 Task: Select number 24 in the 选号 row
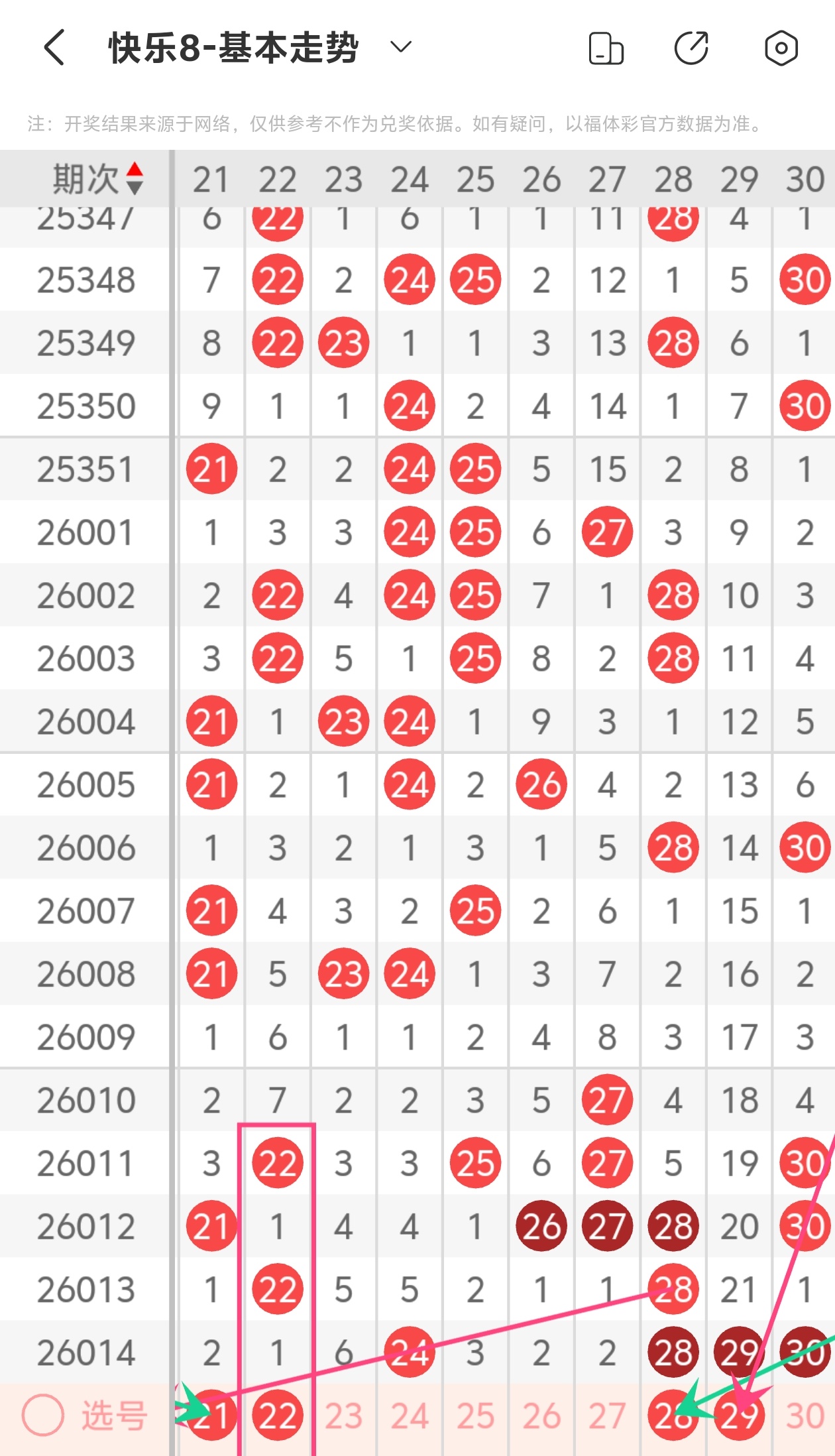(x=409, y=1416)
